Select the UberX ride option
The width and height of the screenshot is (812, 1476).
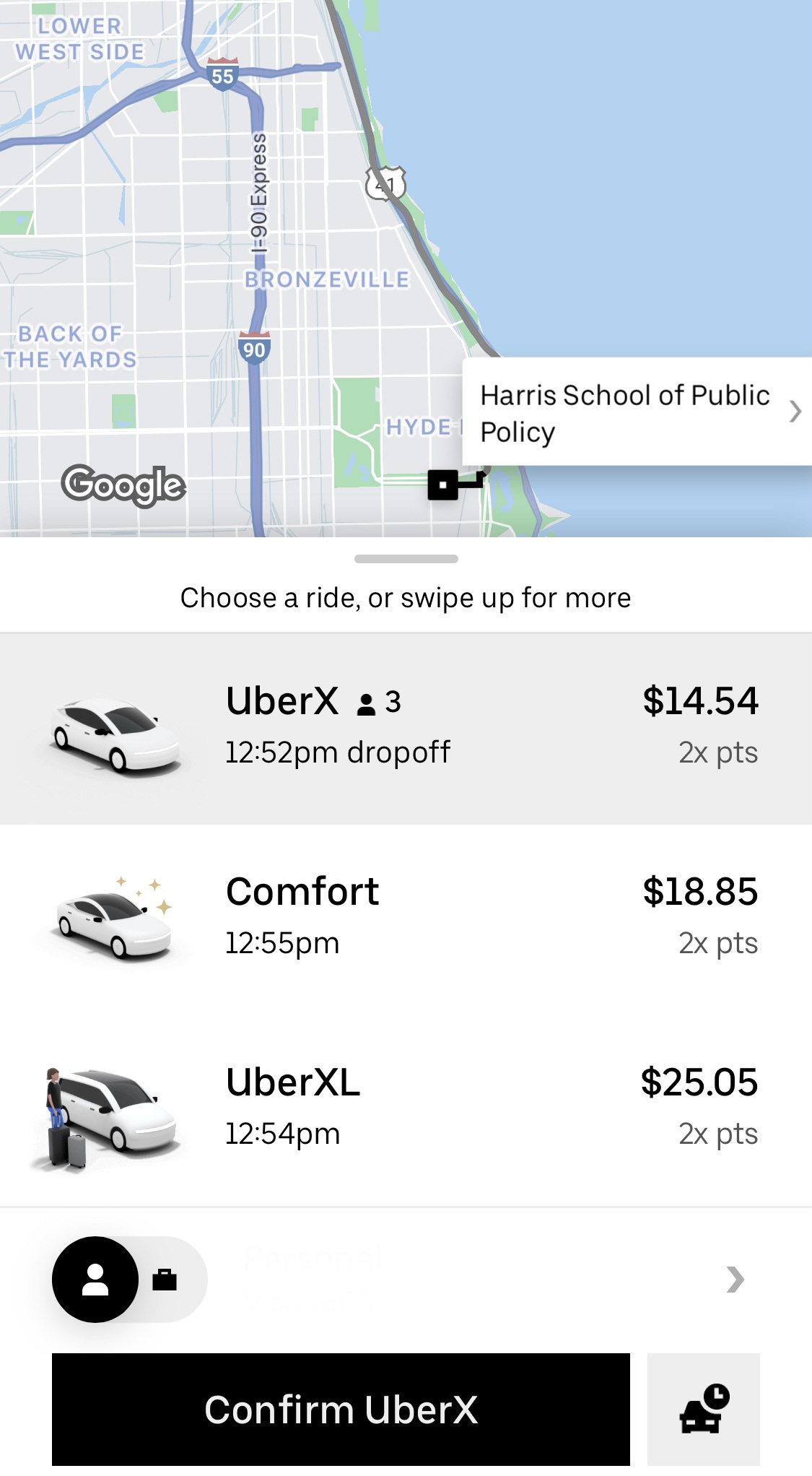406,728
